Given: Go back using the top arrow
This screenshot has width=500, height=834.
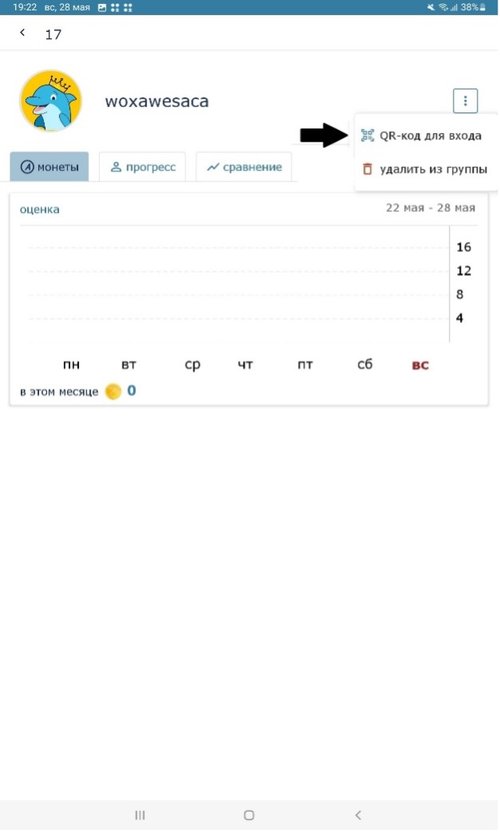Looking at the screenshot, I should (x=22, y=33).
